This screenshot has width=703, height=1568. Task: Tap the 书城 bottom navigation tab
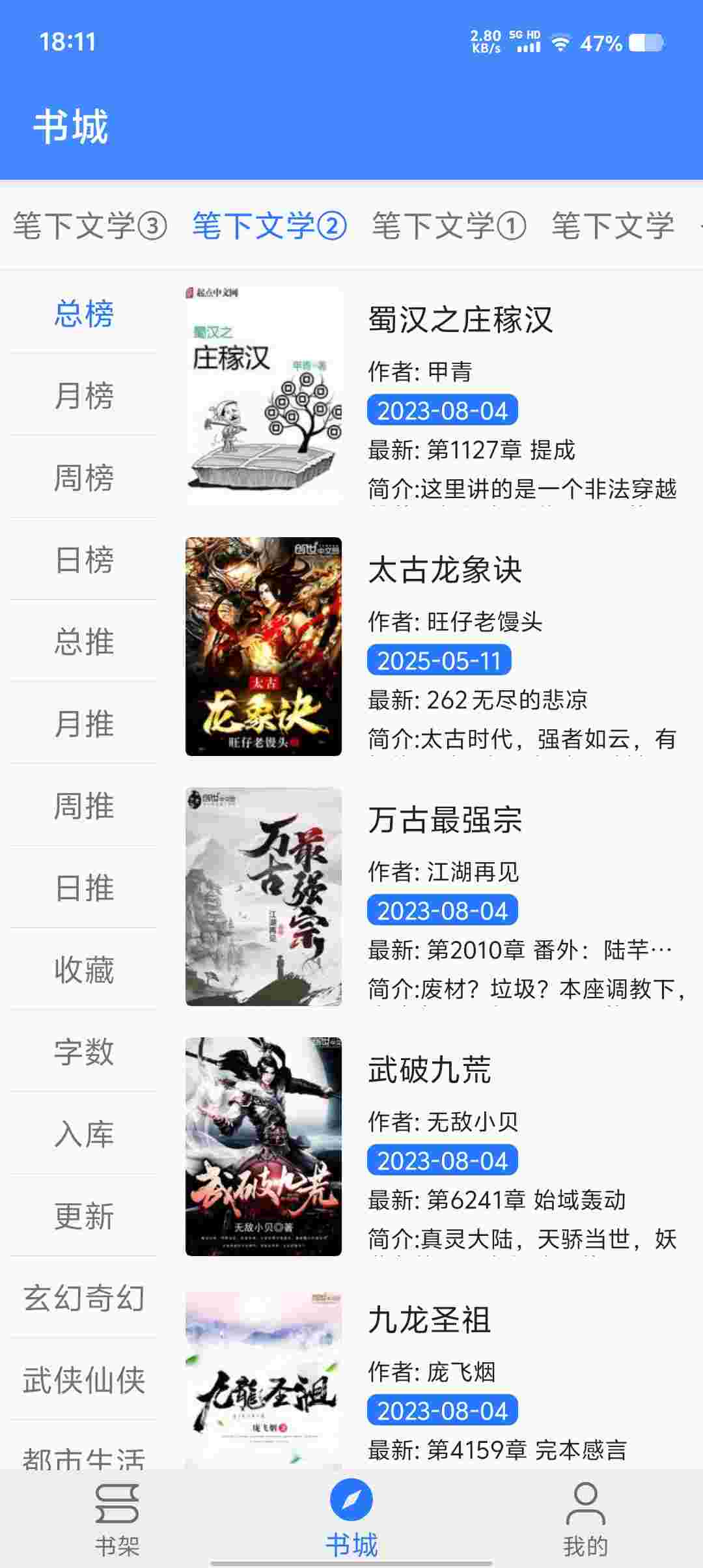[x=351, y=1519]
